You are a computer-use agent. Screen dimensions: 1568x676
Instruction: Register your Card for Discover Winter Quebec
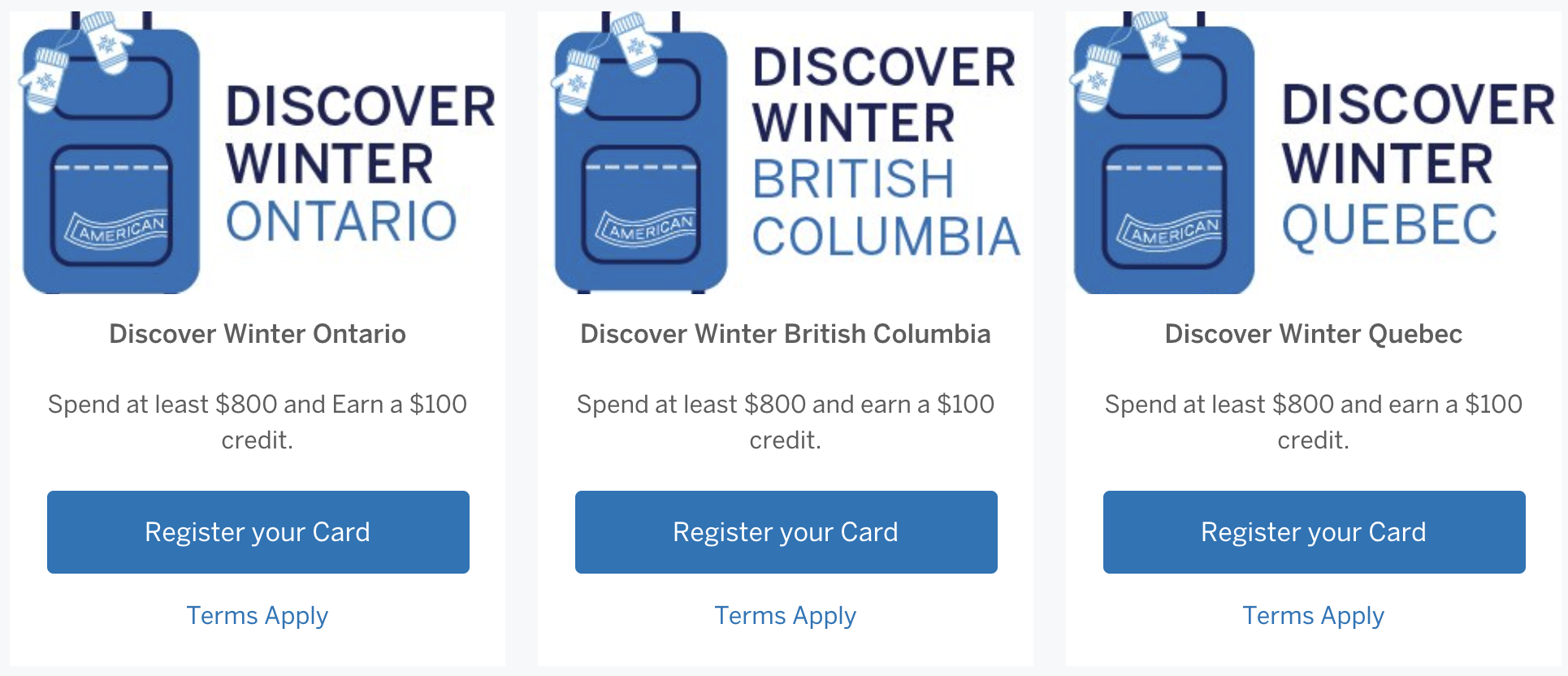click(1314, 532)
